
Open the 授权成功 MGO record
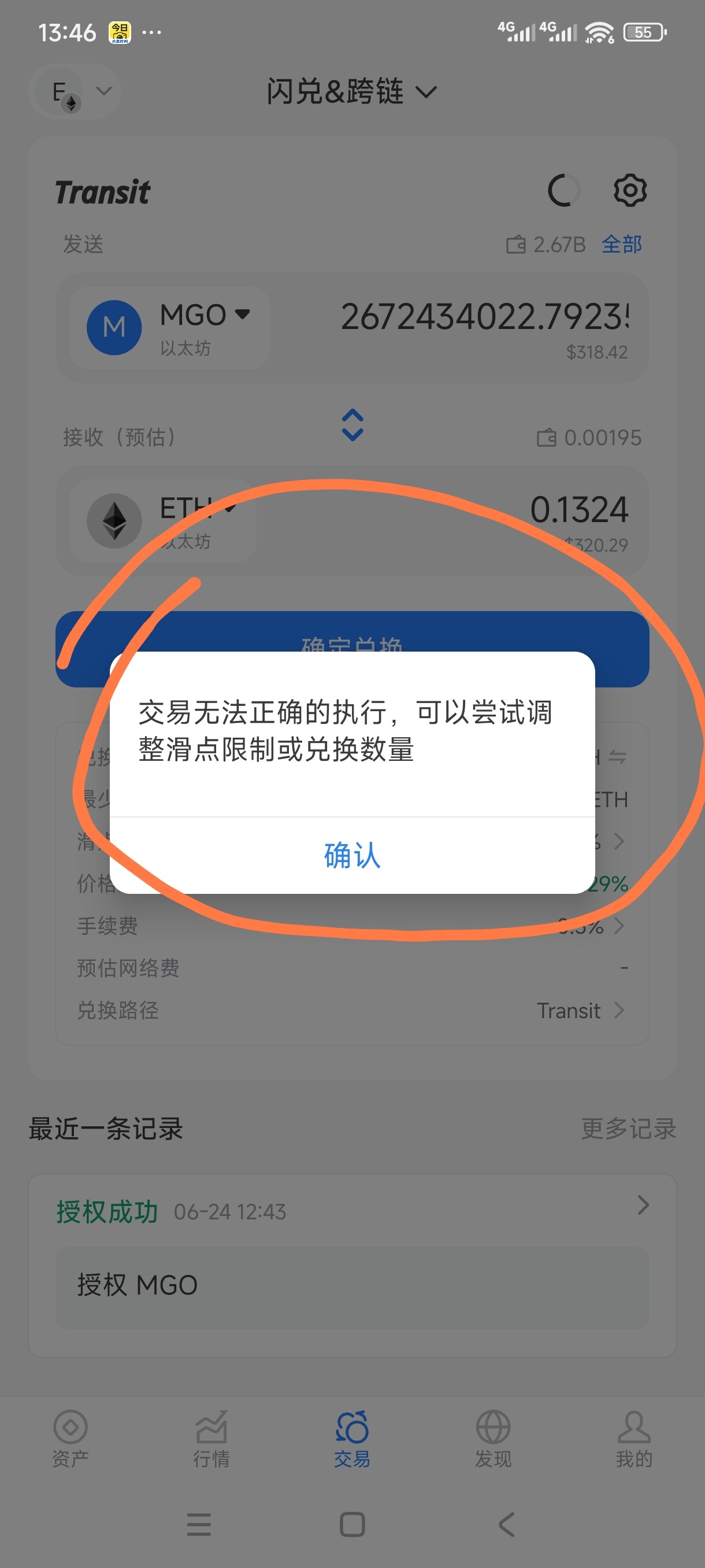pos(352,1265)
